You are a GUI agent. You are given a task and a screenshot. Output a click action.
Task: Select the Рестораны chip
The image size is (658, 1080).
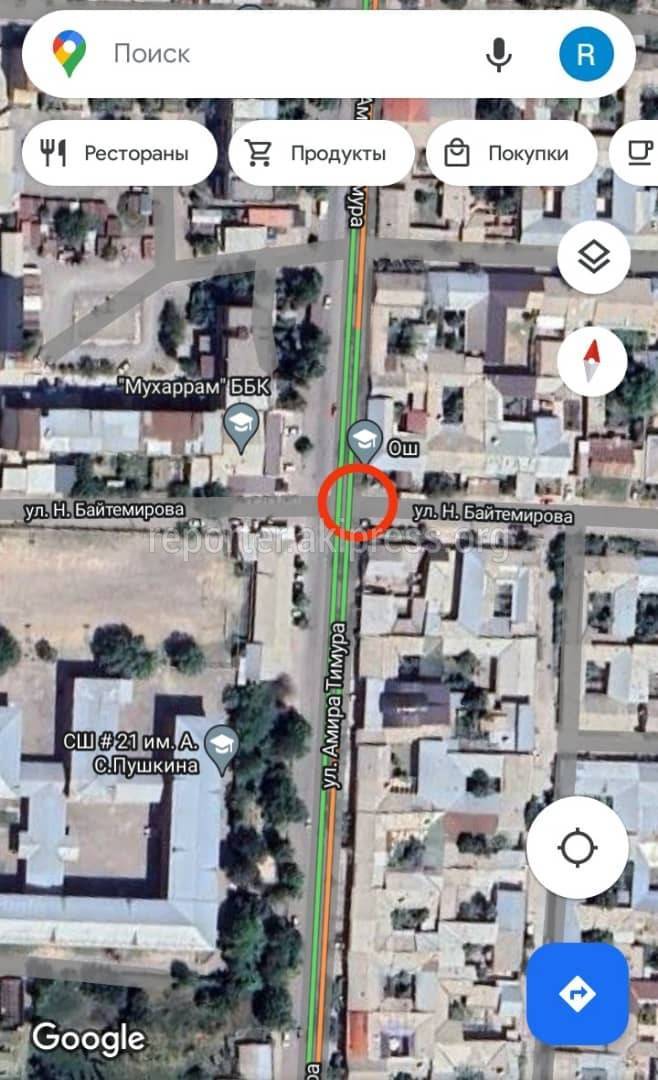(x=119, y=153)
